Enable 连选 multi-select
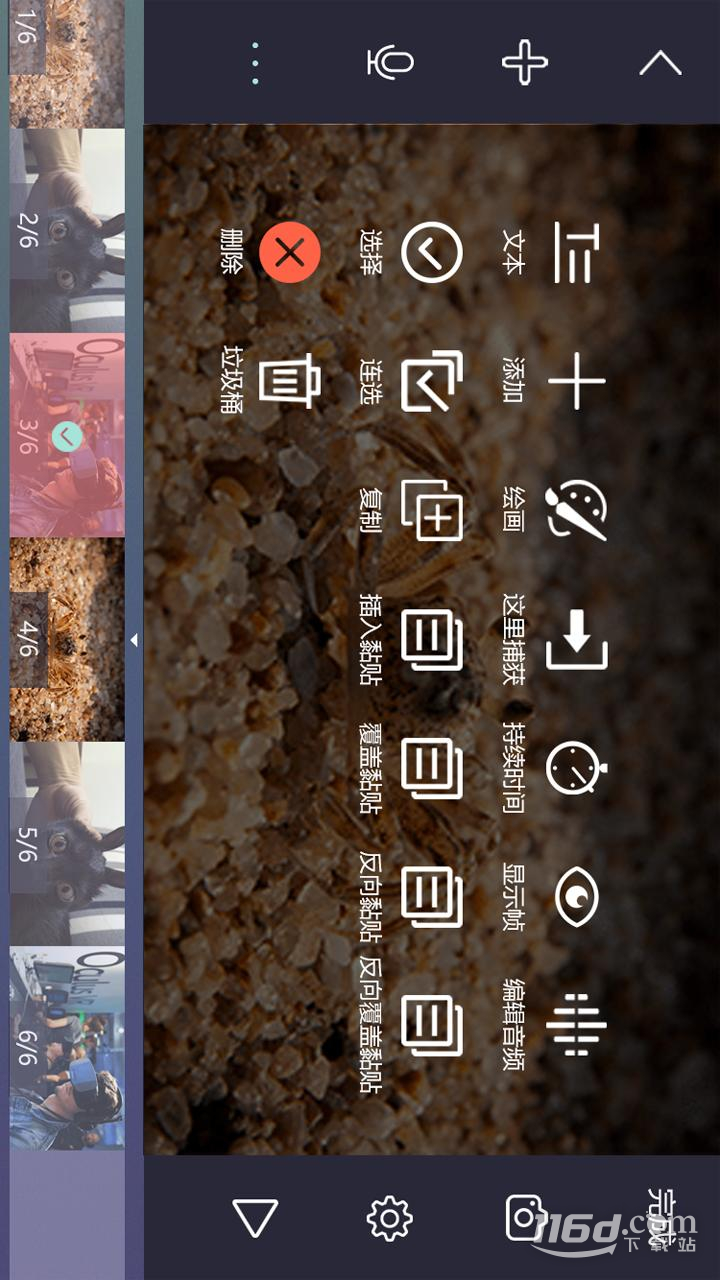Viewport: 720px width, 1280px height. point(432,381)
